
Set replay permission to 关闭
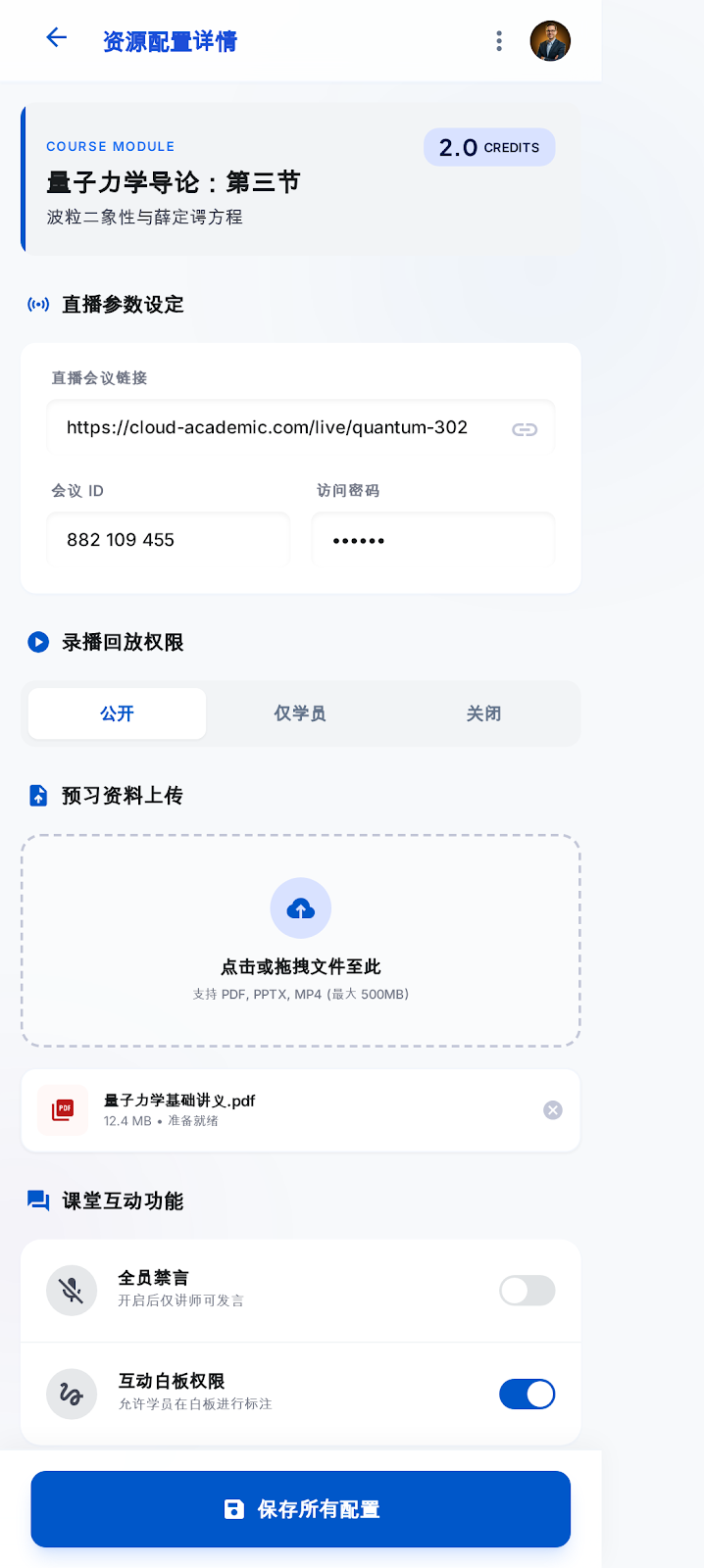point(483,713)
